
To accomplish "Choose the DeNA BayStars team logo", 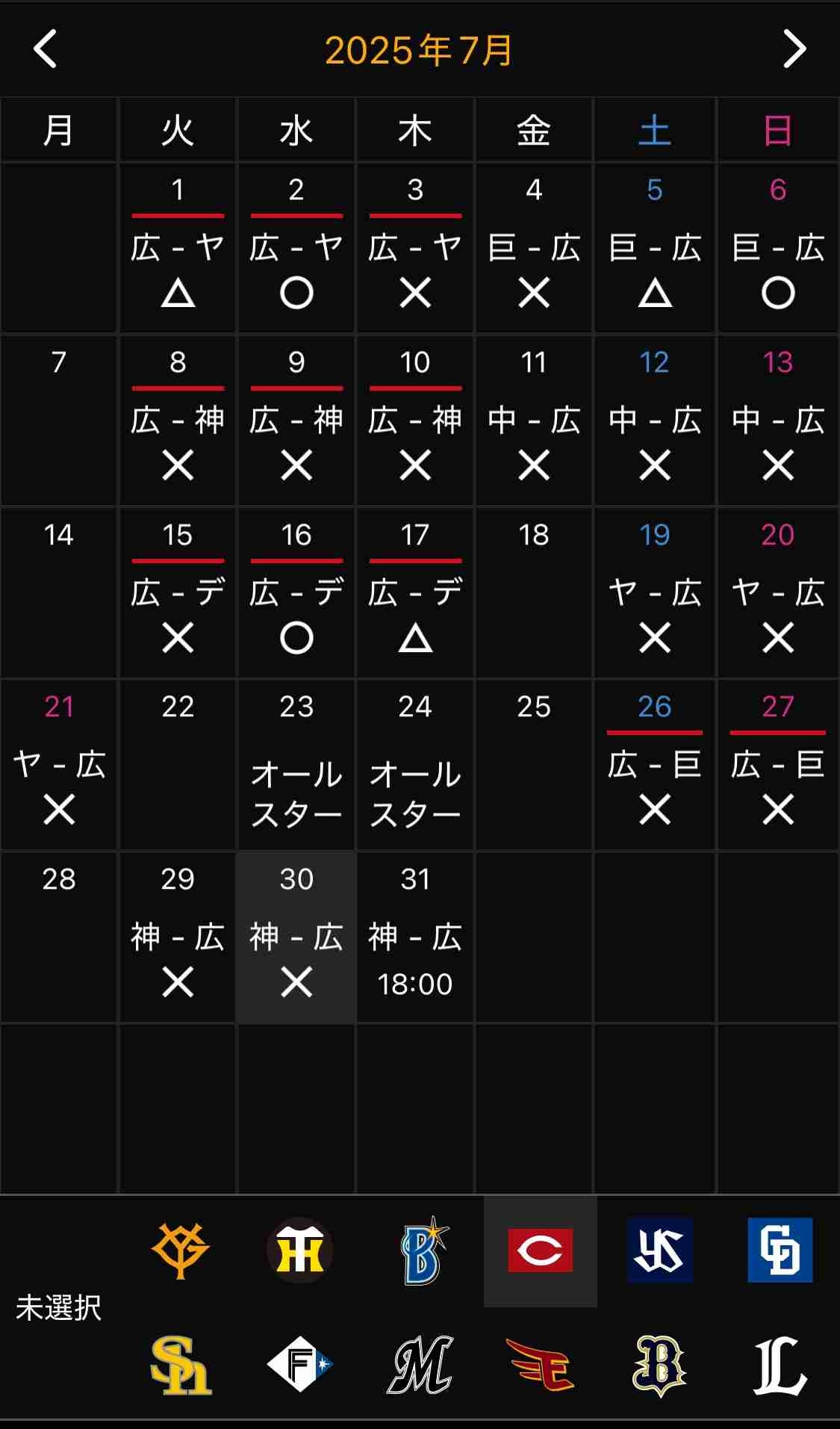I will pos(420,1250).
